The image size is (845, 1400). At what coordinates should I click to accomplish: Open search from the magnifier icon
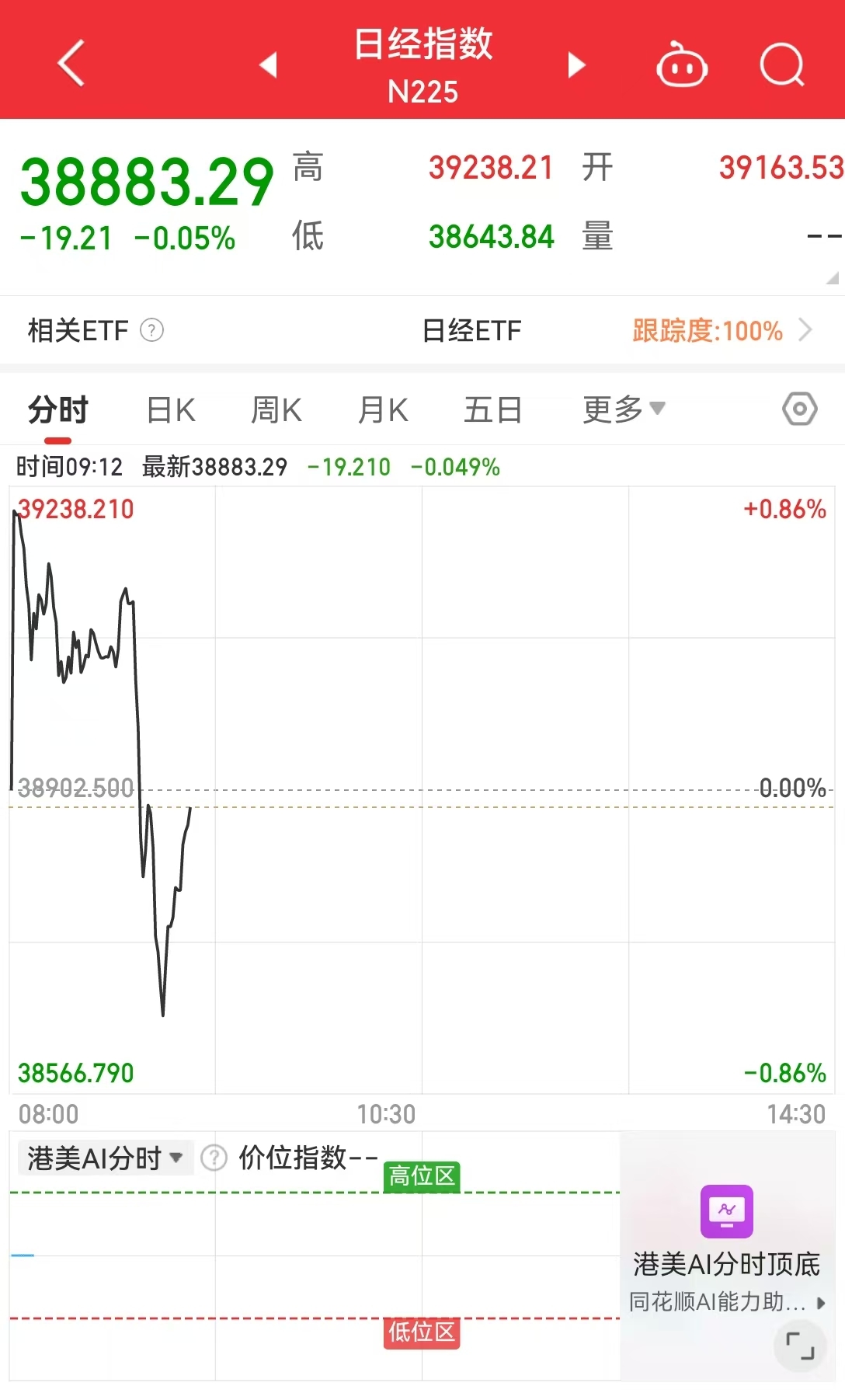point(781,64)
